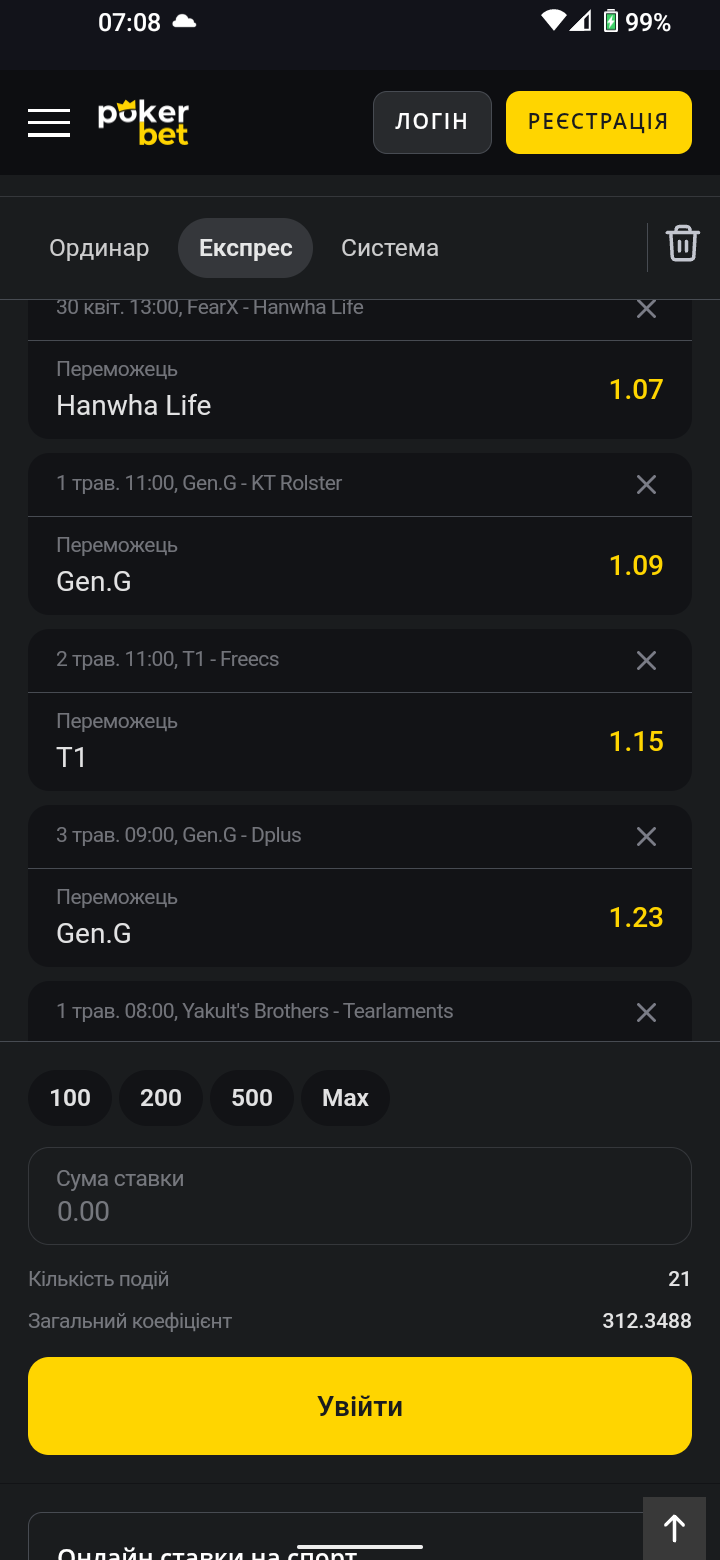Focus the Сума ставки input field
This screenshot has height=1560, width=720.
click(360, 1196)
